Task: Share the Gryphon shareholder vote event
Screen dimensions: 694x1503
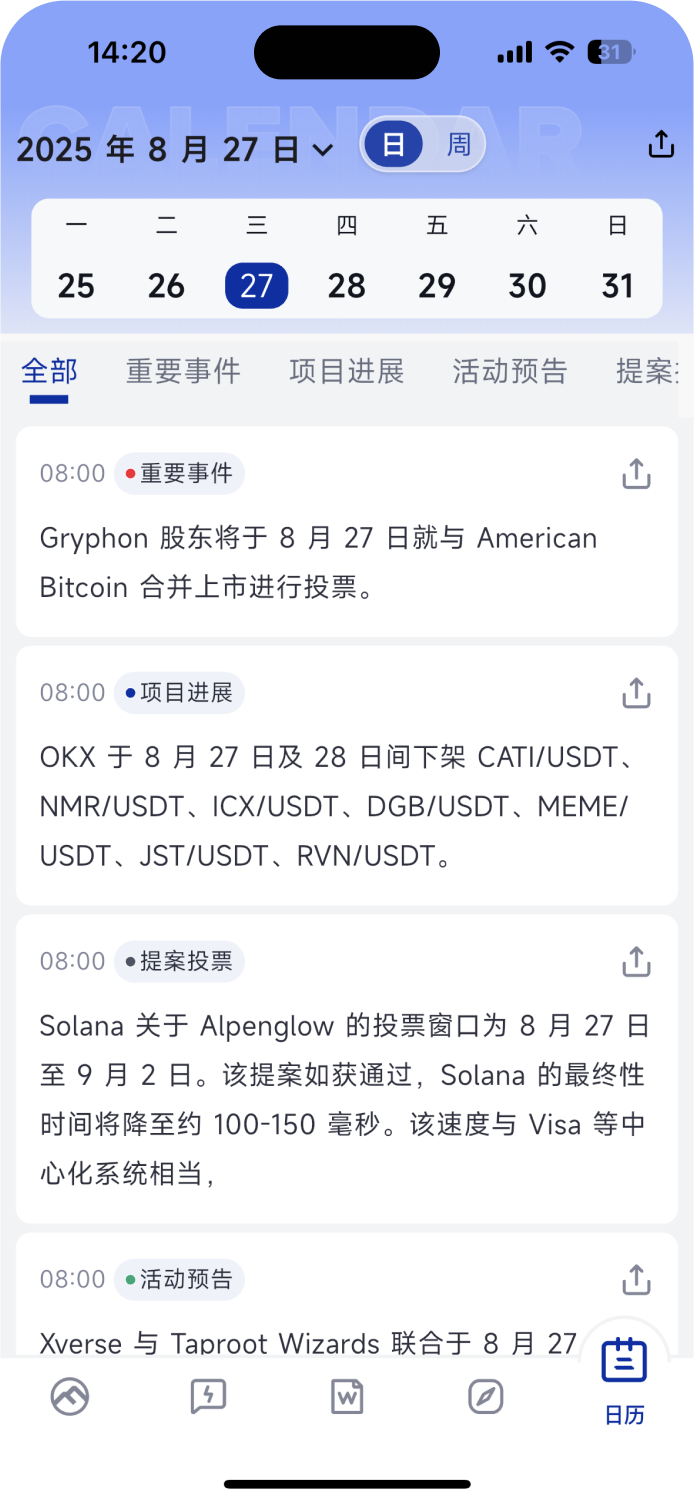Action: coord(636,474)
